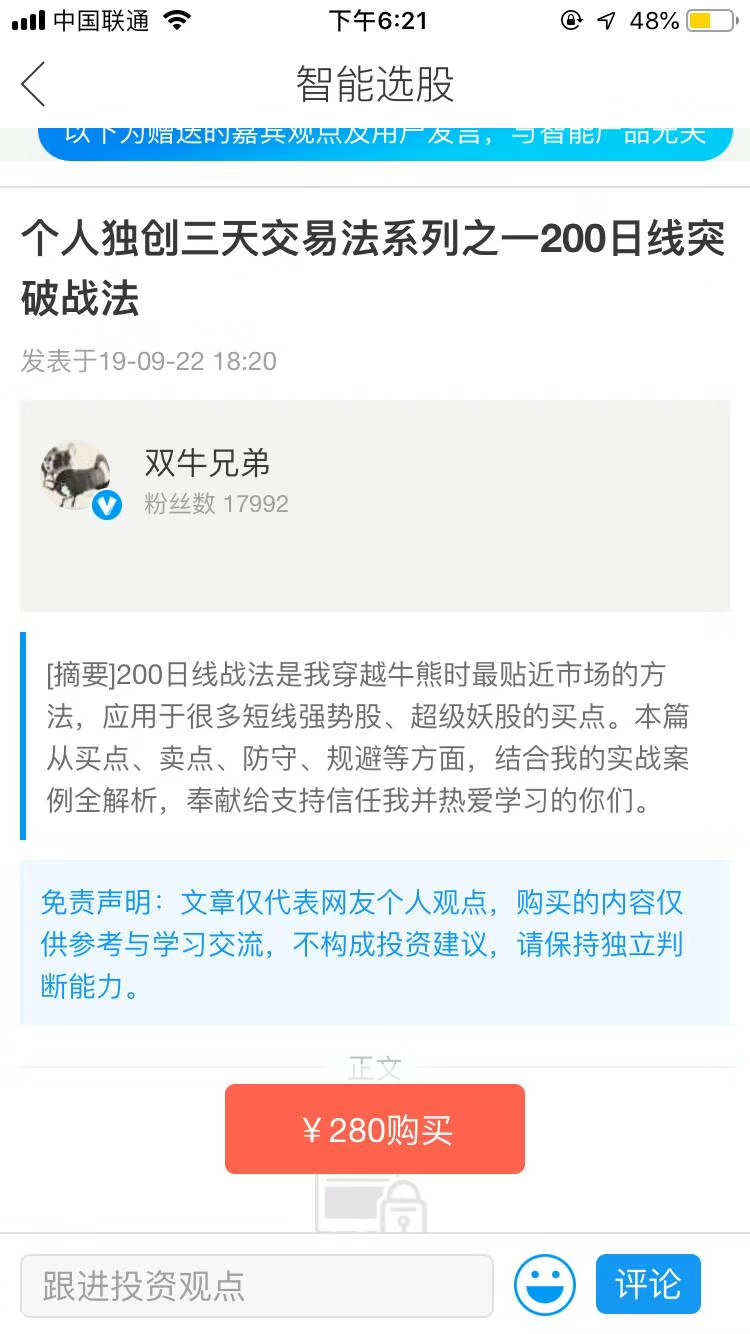Tap the ¥280购买 purchase button
This screenshot has width=750, height=1334.
point(375,1128)
